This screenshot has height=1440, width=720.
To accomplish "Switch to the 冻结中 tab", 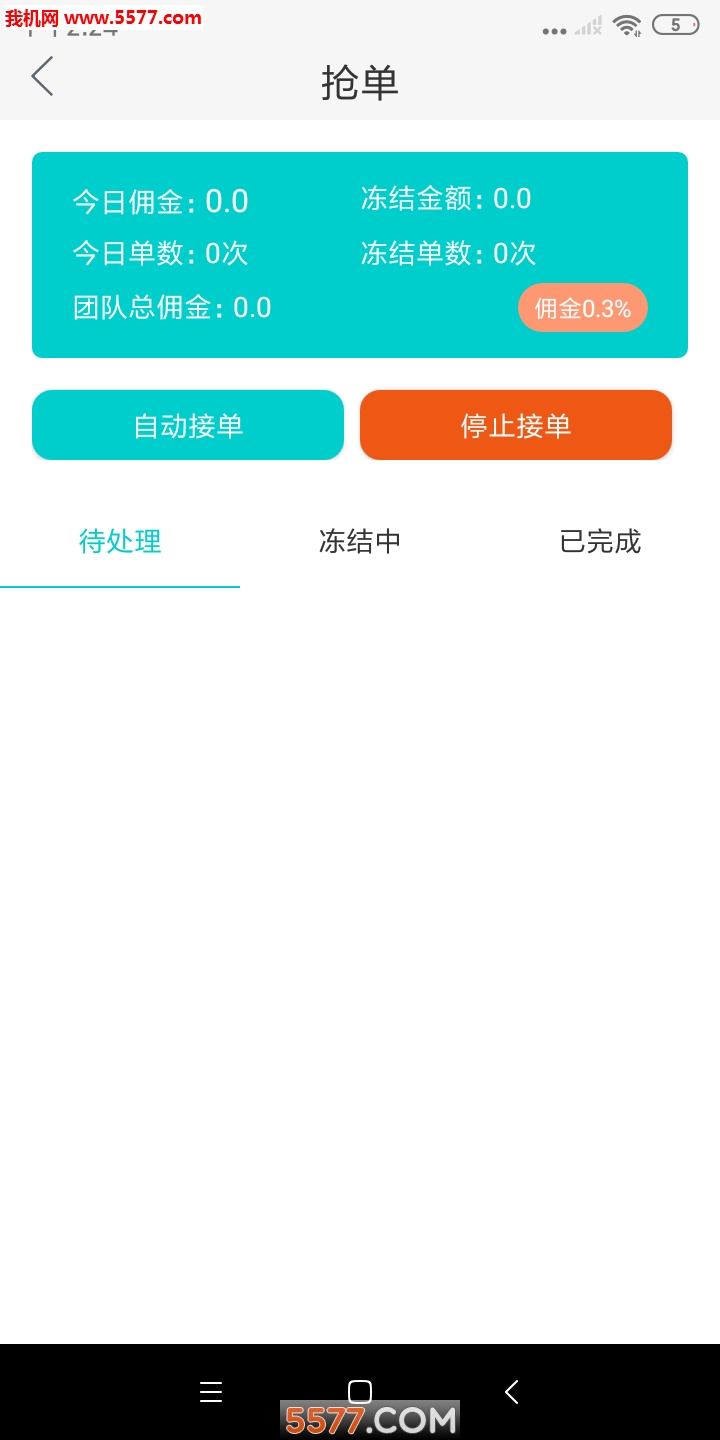I will coord(360,541).
